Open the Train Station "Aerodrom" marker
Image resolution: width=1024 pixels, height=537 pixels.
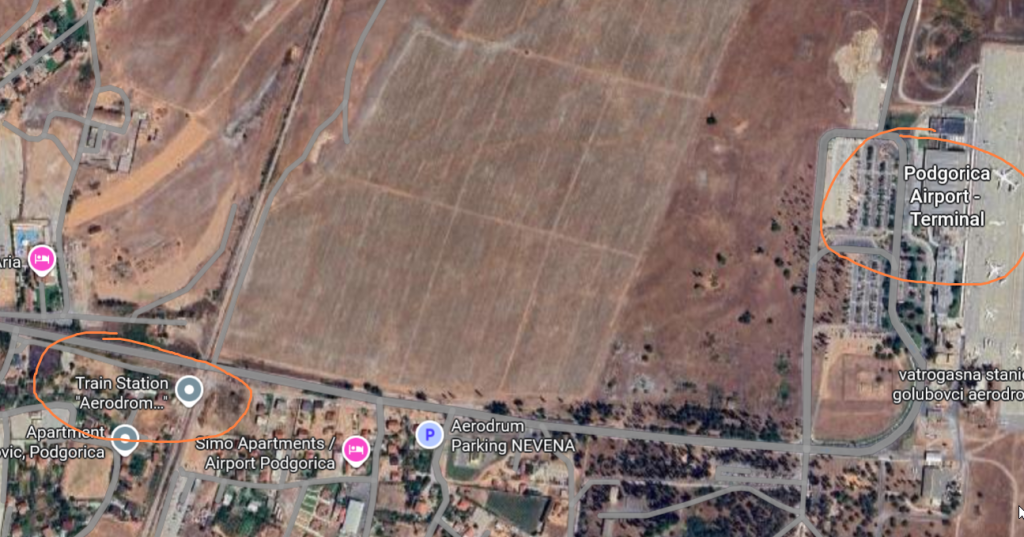(x=188, y=389)
